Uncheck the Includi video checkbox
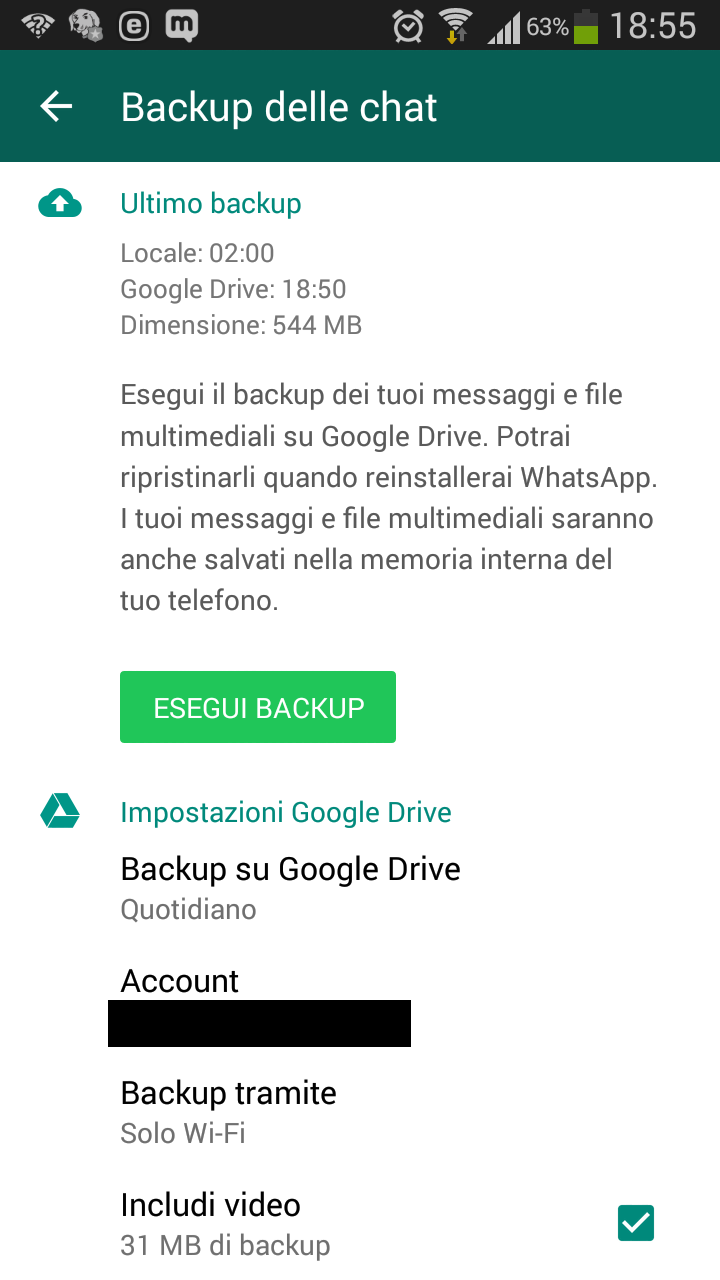The width and height of the screenshot is (720, 1280). coord(636,1223)
